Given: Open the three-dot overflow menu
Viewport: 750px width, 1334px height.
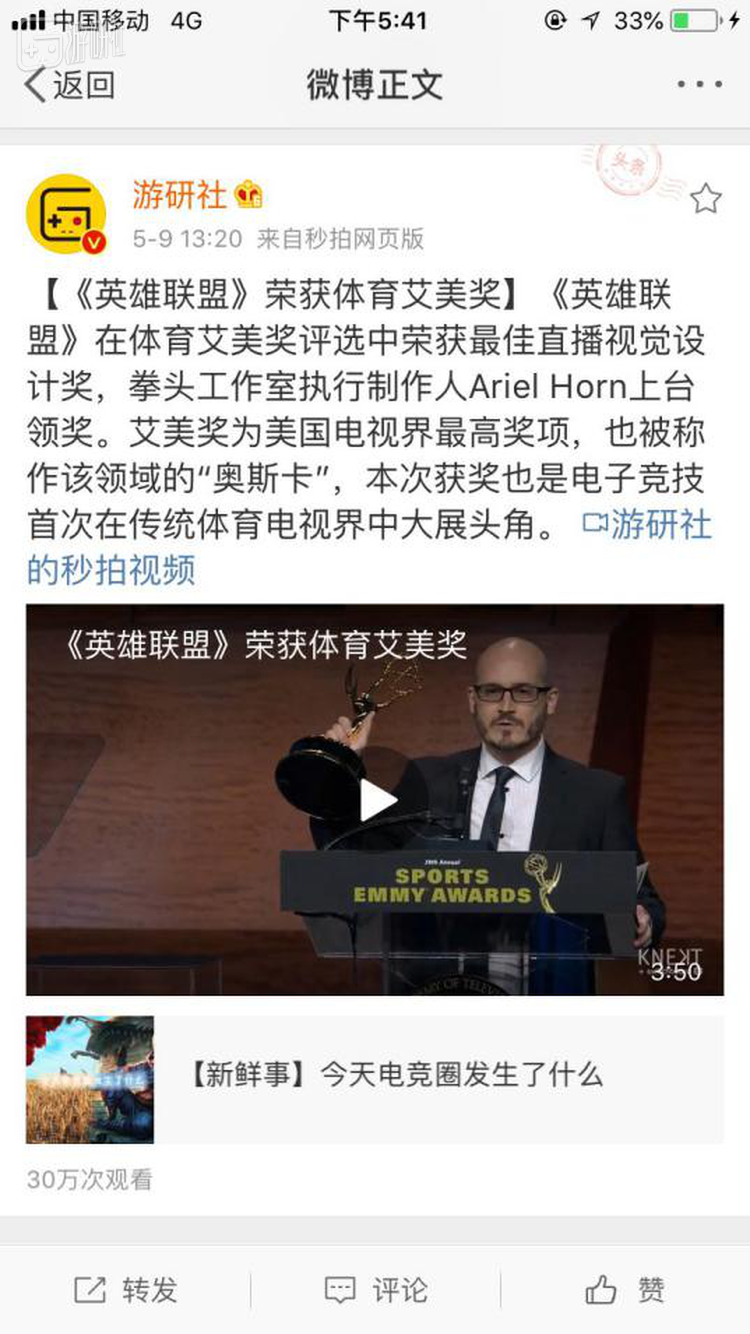Looking at the screenshot, I should [699, 85].
